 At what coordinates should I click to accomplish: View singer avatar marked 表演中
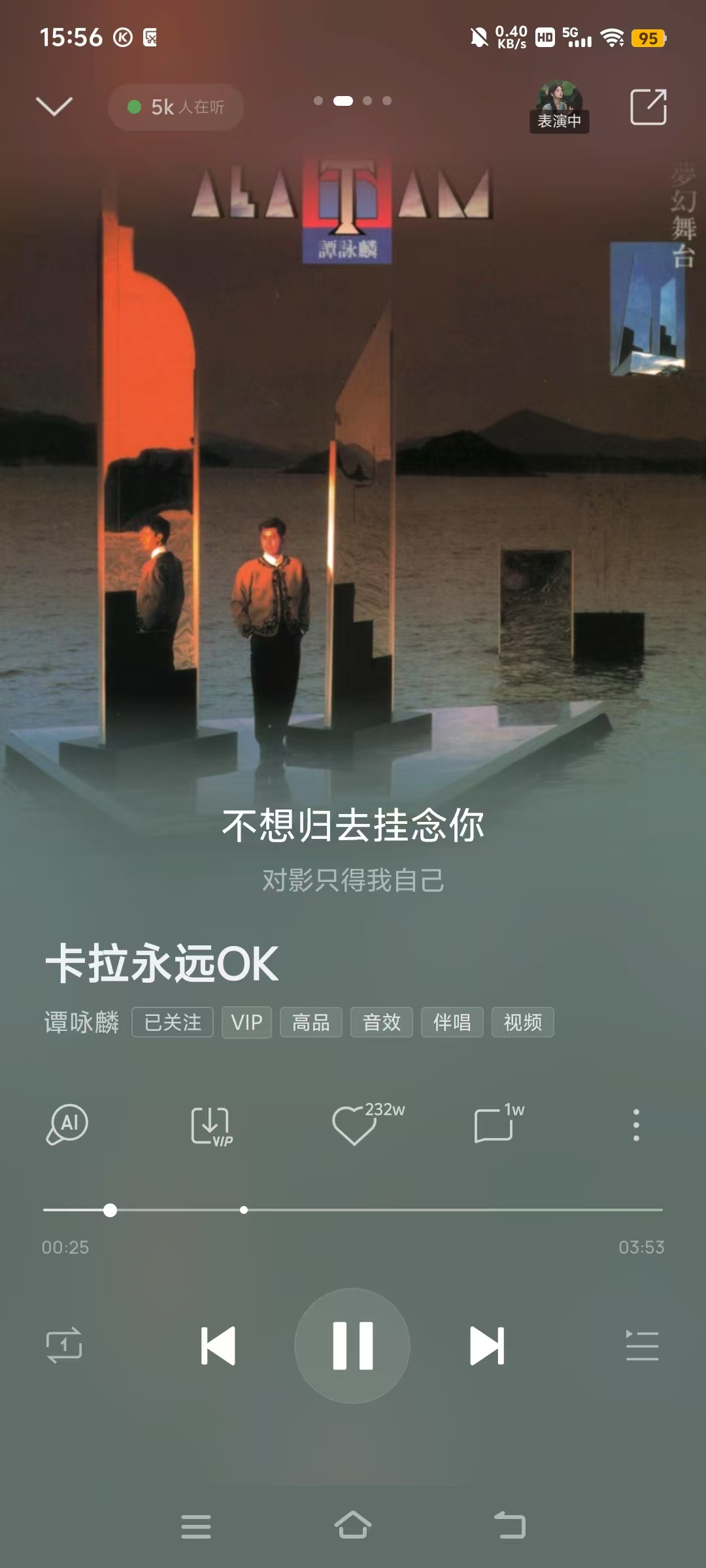point(559,99)
